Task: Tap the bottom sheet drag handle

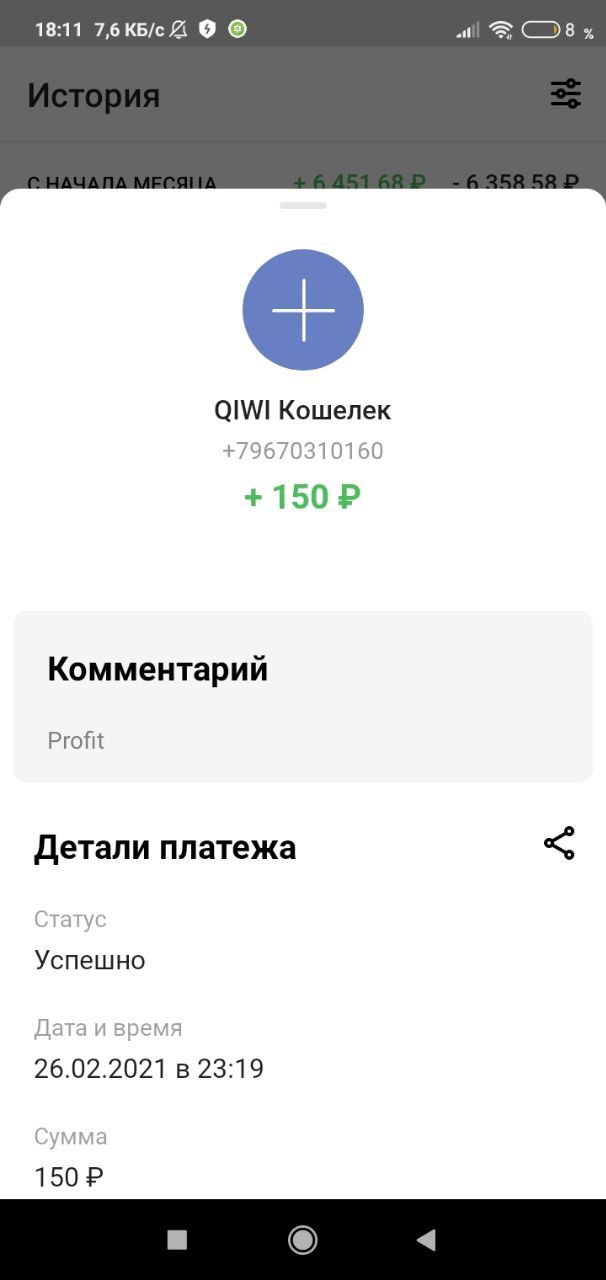Action: click(x=303, y=205)
